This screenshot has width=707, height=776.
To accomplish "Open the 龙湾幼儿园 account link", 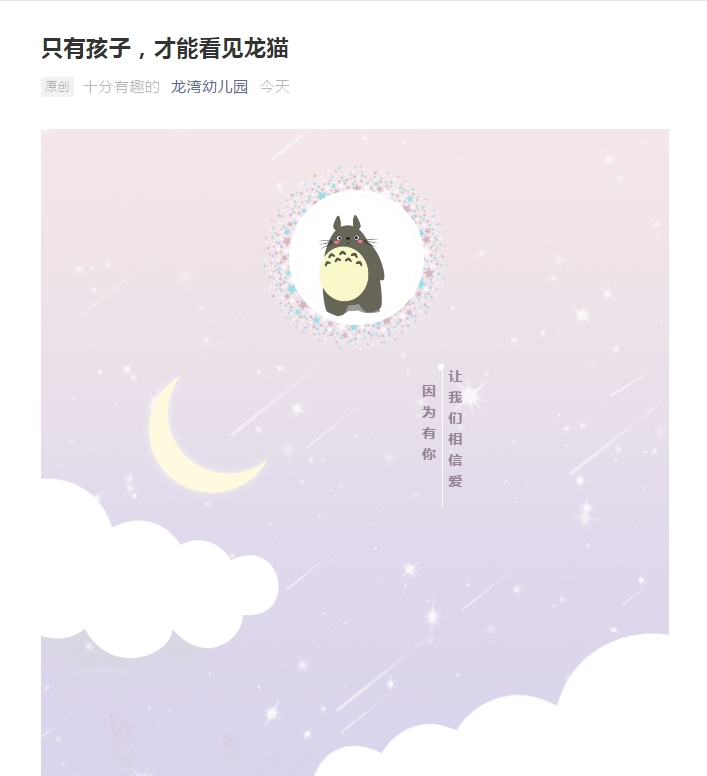I will [x=209, y=87].
